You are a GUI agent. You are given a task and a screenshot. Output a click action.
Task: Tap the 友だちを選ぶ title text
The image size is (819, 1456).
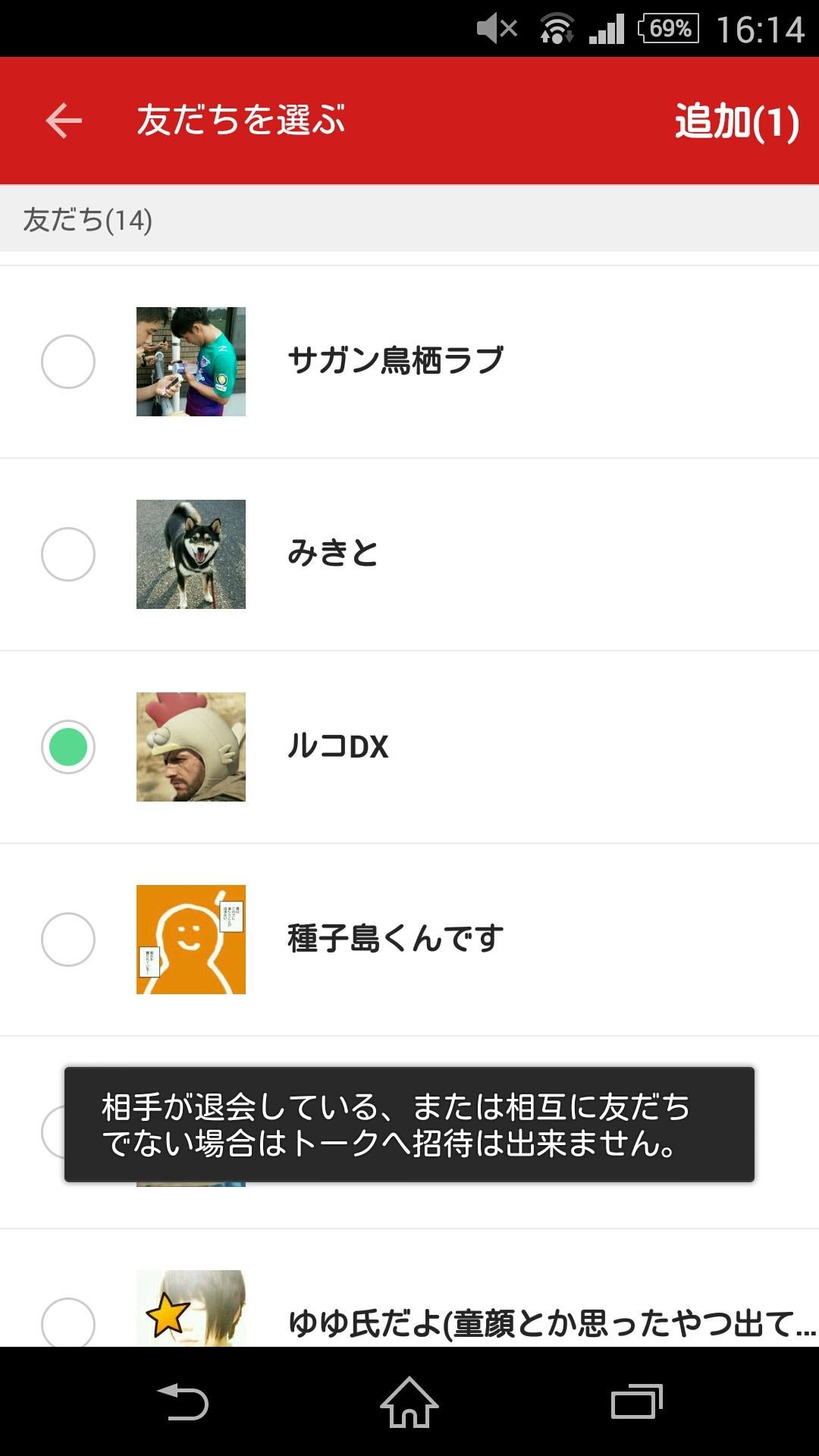tap(244, 120)
